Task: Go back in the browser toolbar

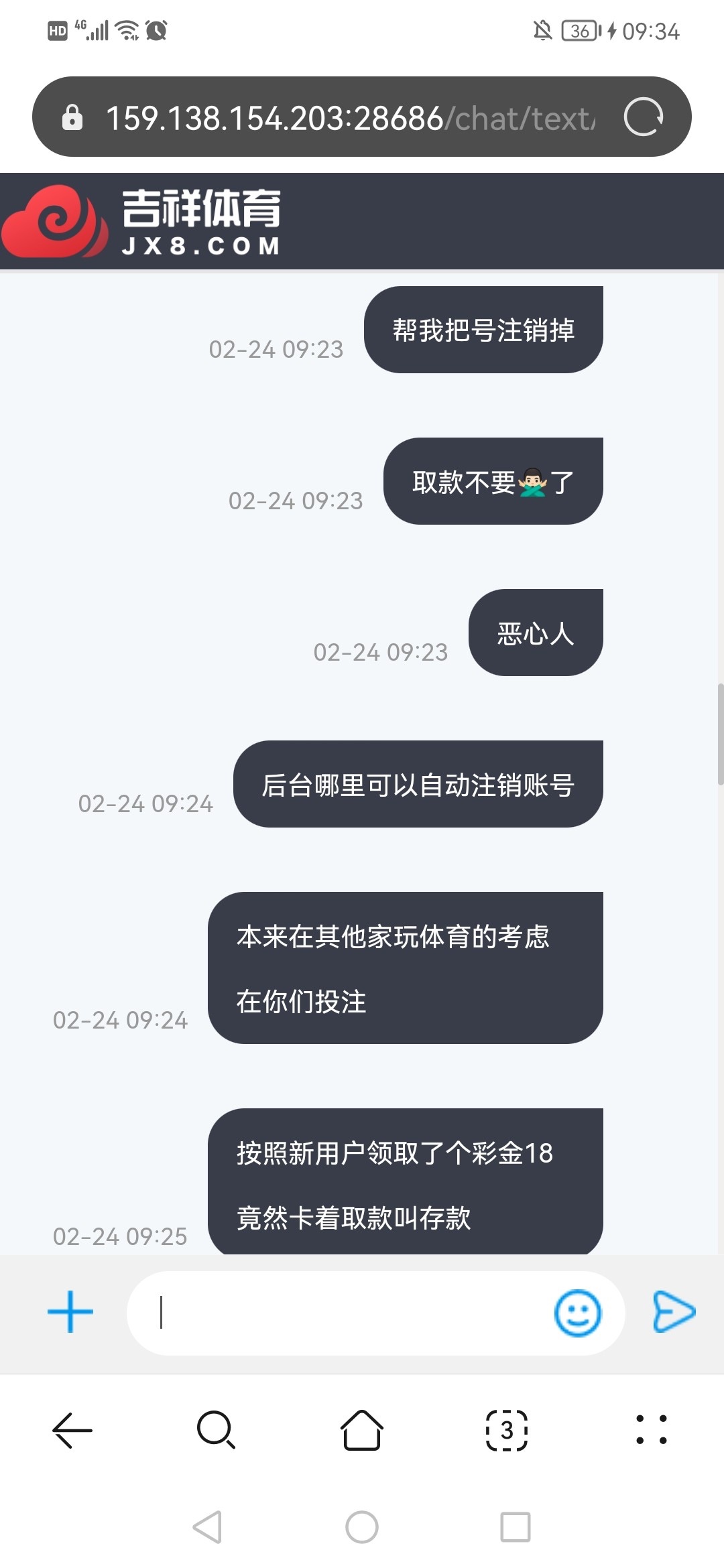Action: click(72, 1430)
